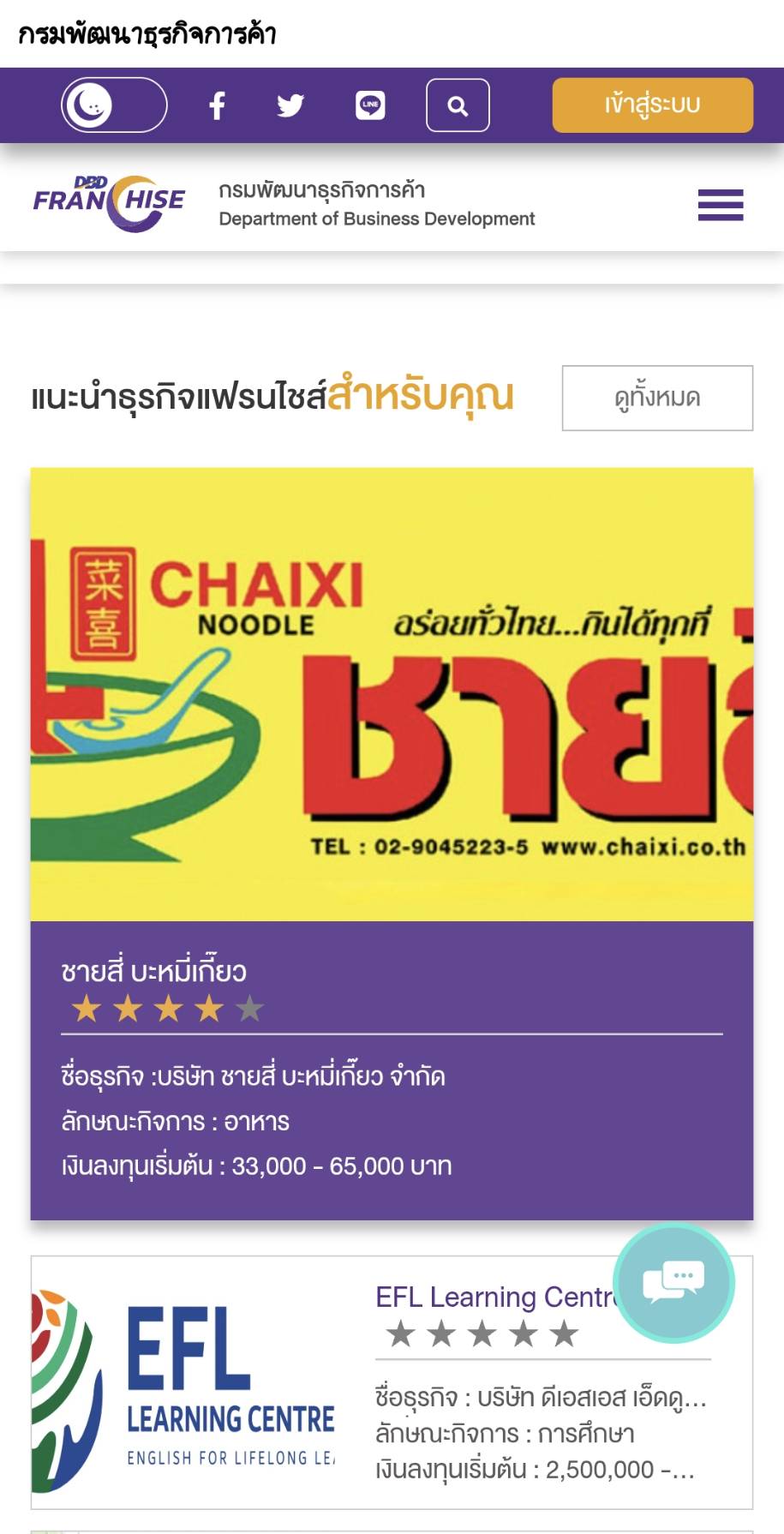This screenshot has width=784, height=1534.
Task: Open the EFL Learning Centre card
Action: coord(392,1381)
